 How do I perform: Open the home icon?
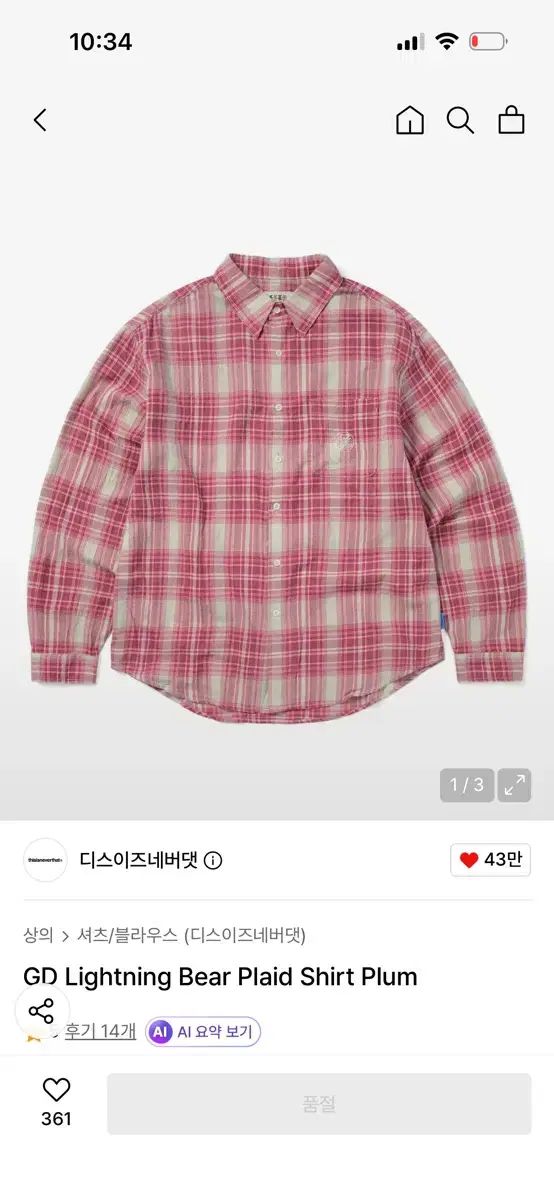410,121
